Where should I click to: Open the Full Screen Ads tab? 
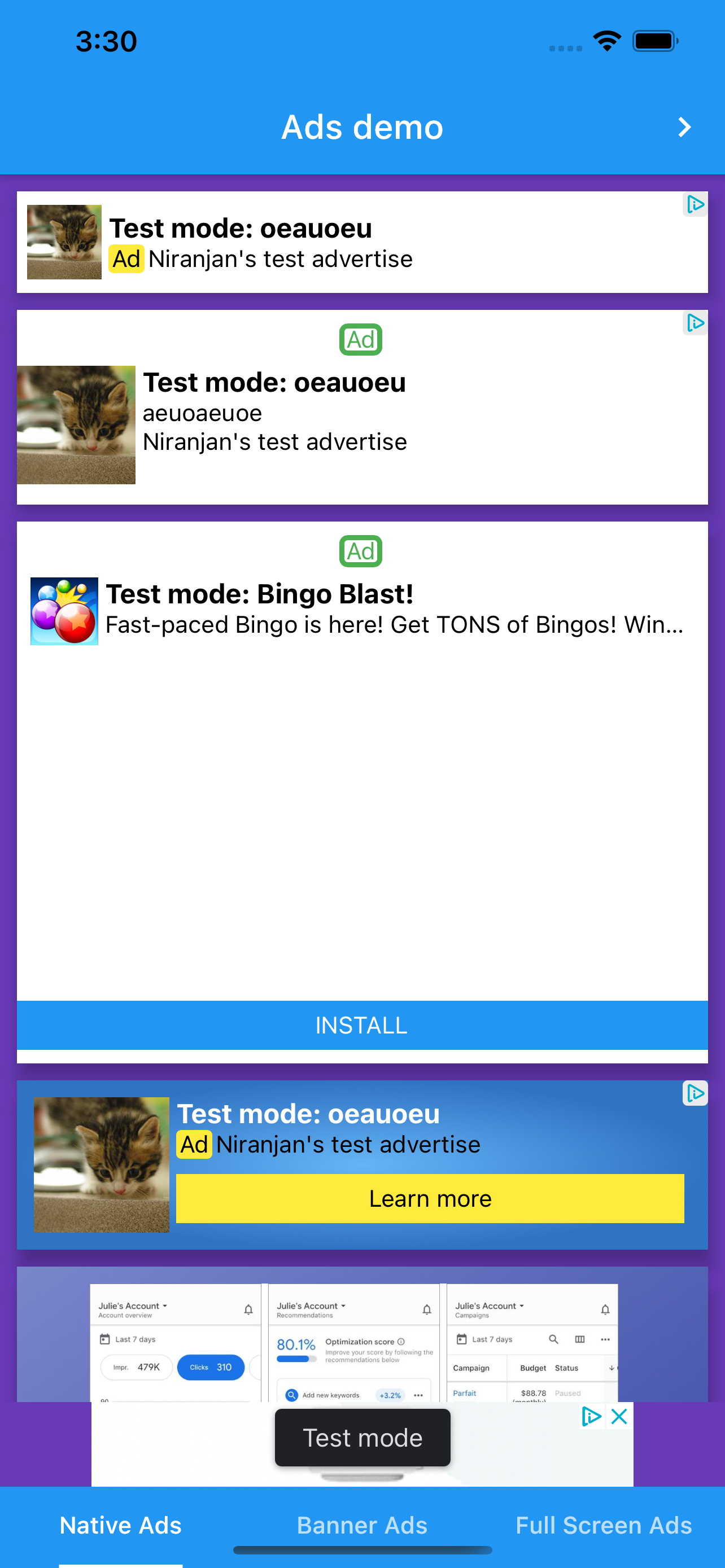point(603,1525)
